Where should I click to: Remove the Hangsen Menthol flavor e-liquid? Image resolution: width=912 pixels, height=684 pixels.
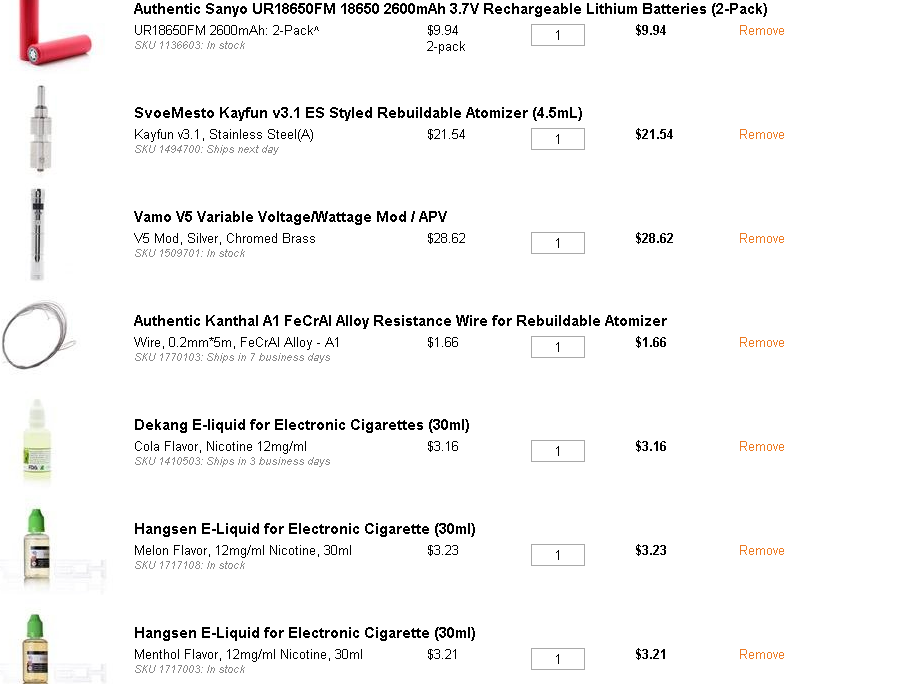(761, 655)
